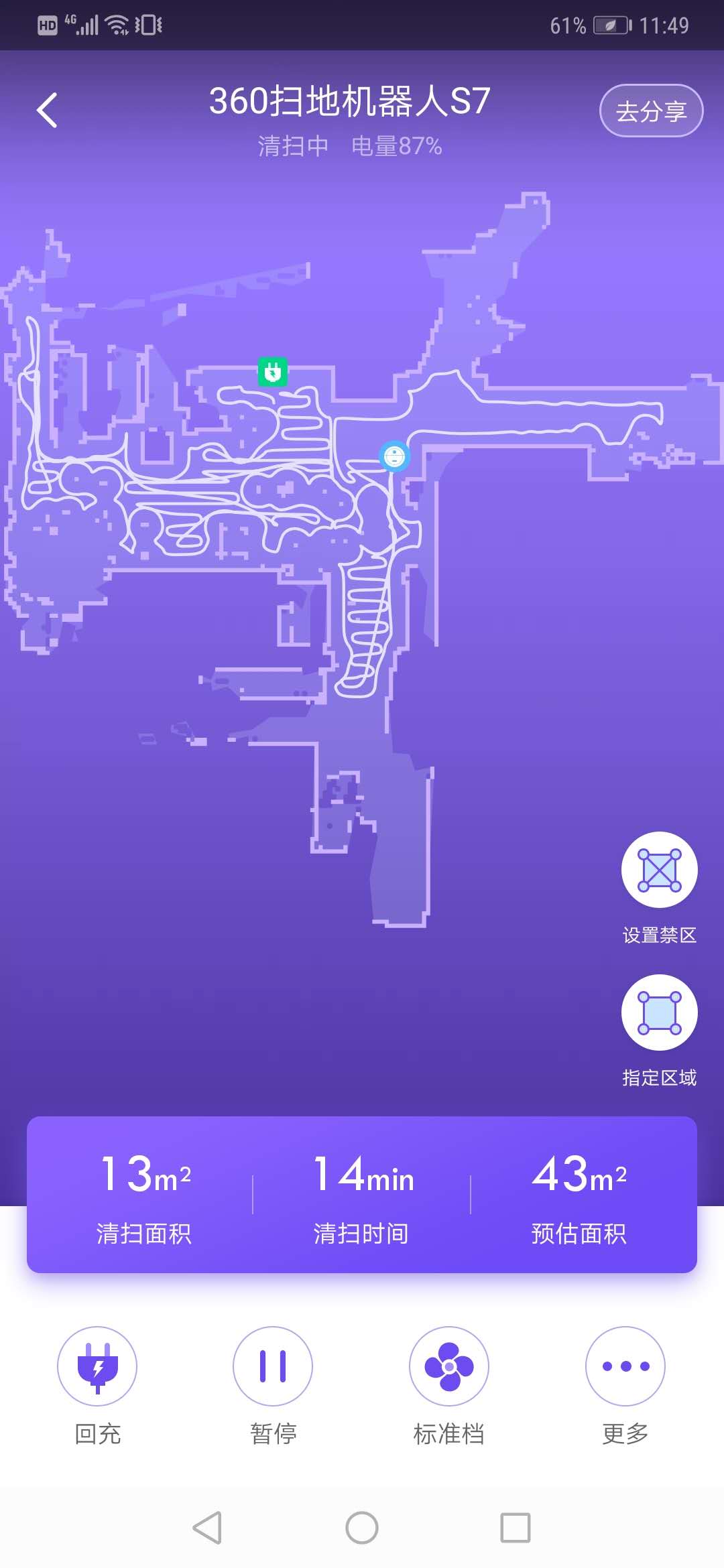
Task: Pause cleaning with the 暂停 button
Action: [x=273, y=1366]
